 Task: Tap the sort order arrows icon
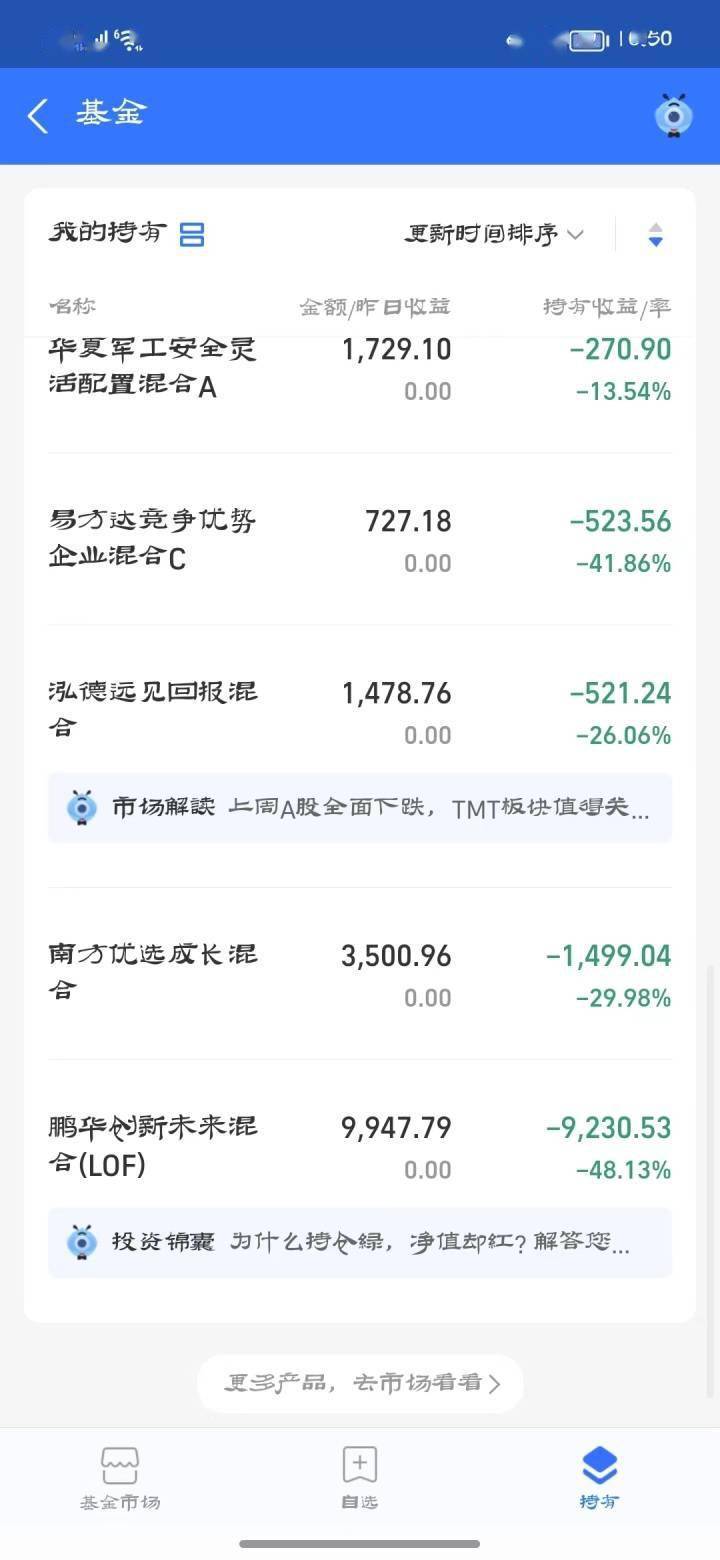[655, 235]
